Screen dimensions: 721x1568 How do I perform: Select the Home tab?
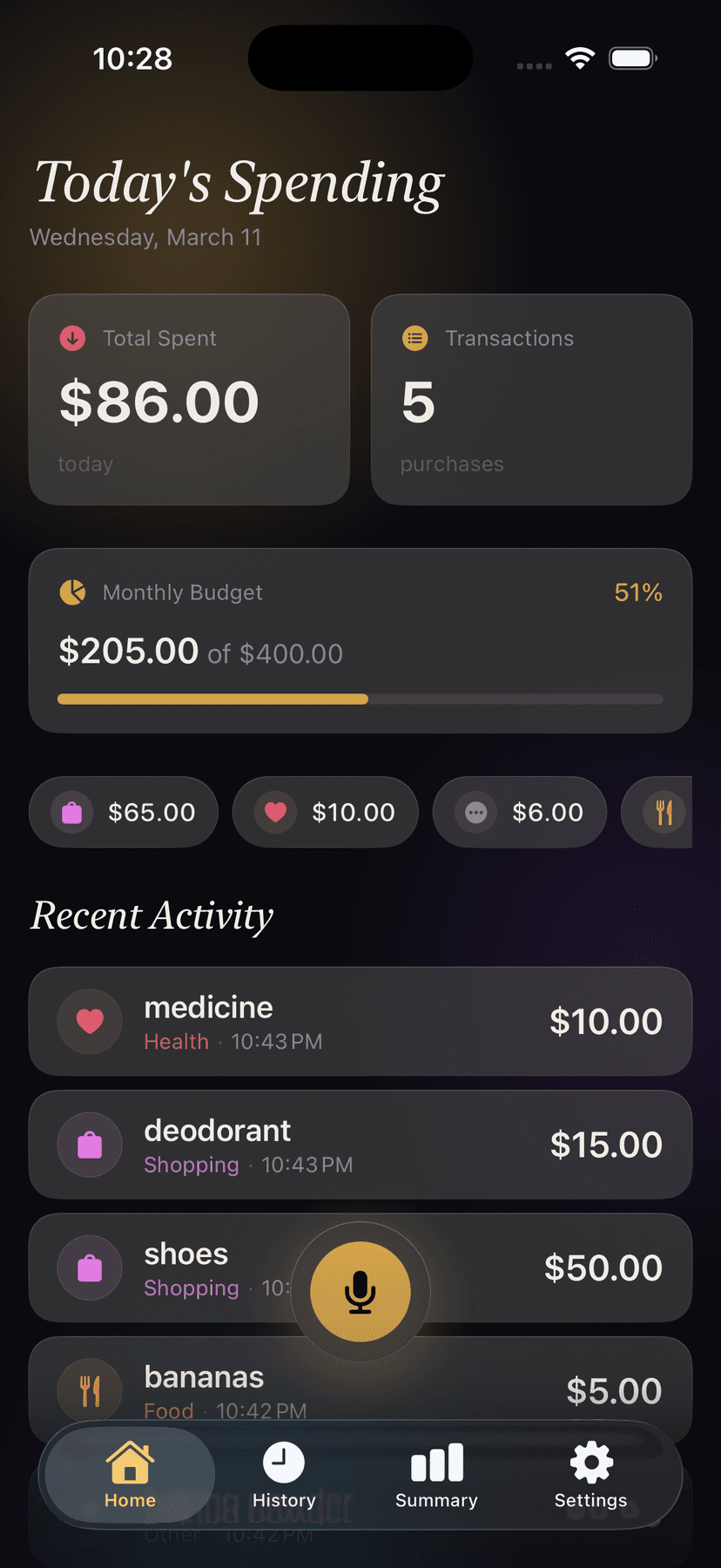[x=129, y=1475]
